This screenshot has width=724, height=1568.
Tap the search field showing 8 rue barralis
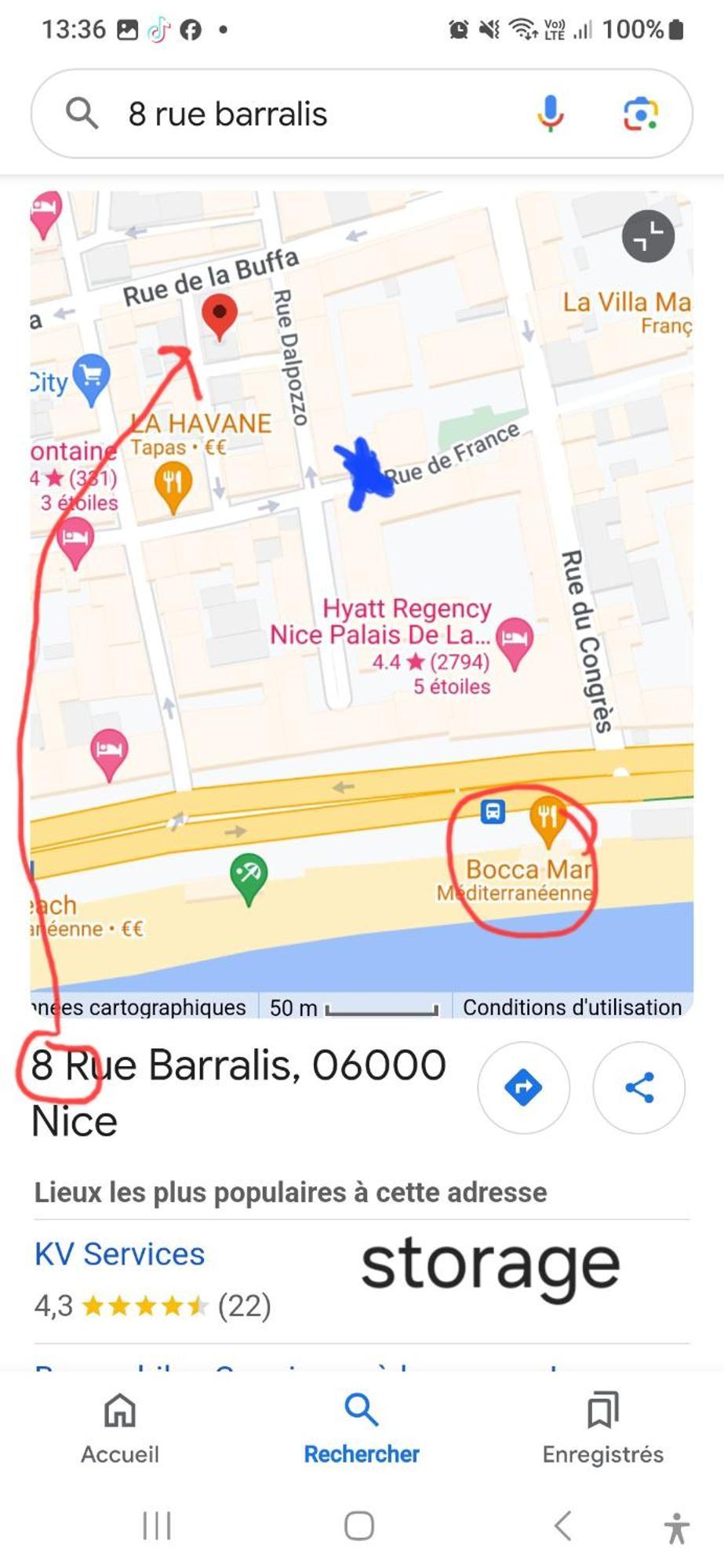[x=314, y=114]
